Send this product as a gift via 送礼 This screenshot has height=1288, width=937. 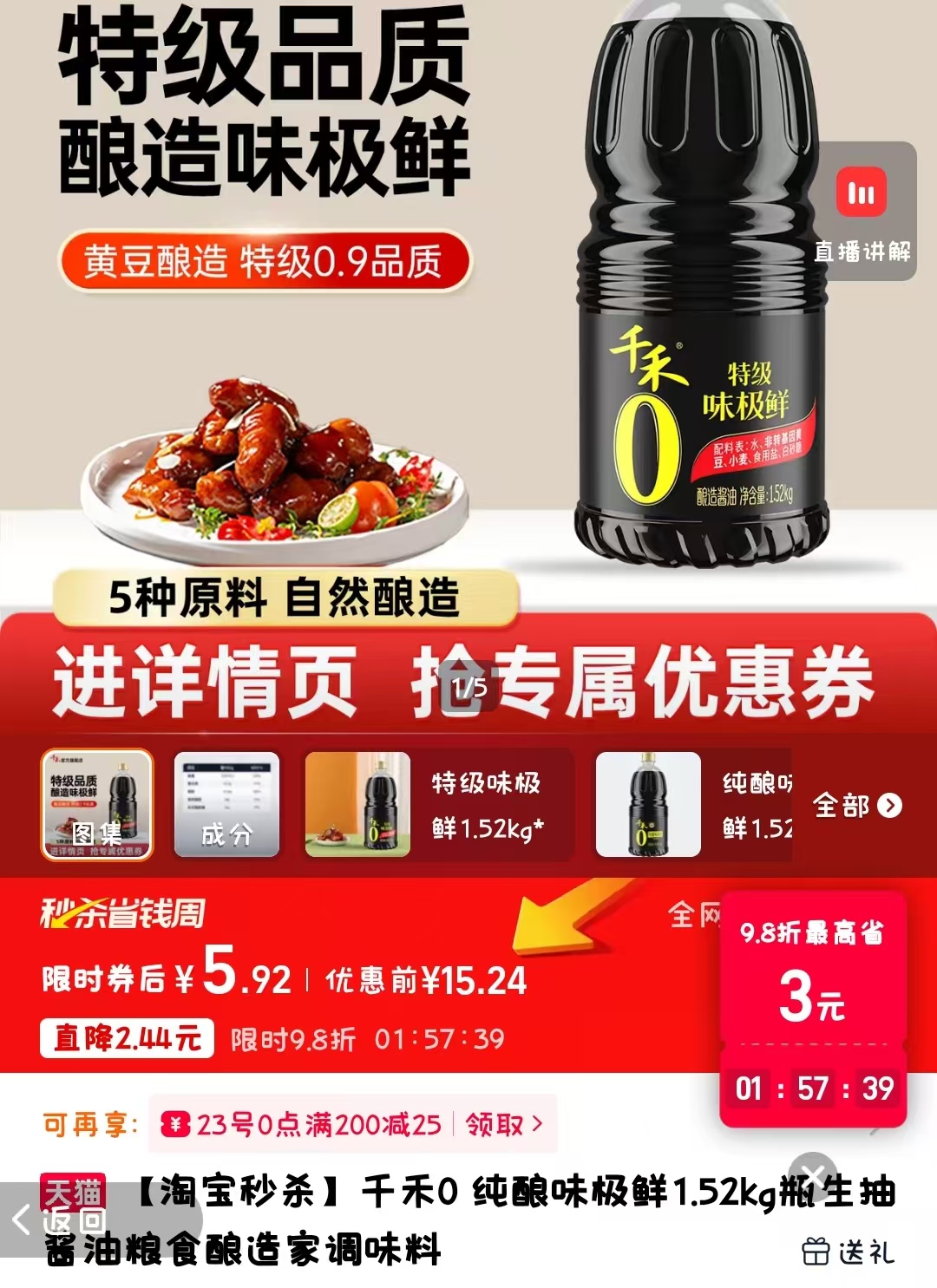(847, 1252)
